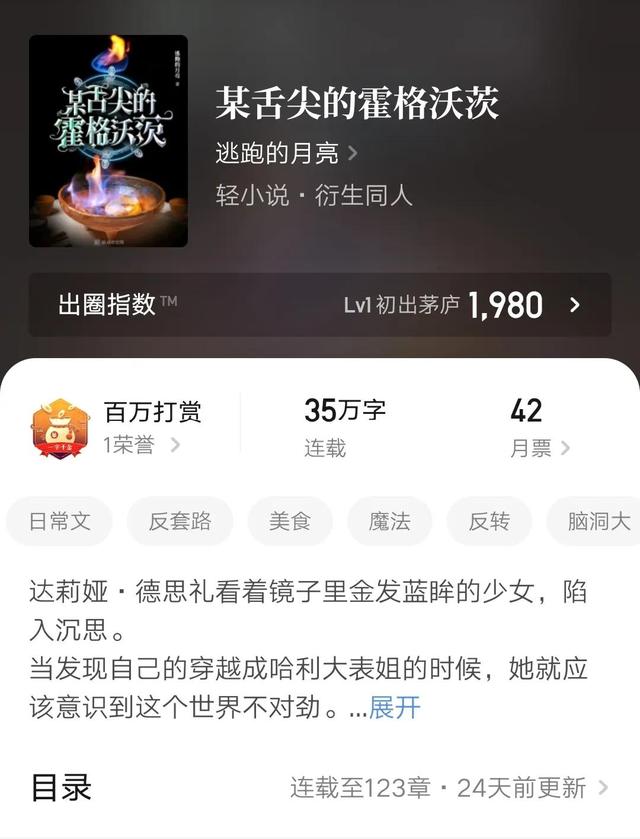Select the 日常文 tag chip

point(60,521)
